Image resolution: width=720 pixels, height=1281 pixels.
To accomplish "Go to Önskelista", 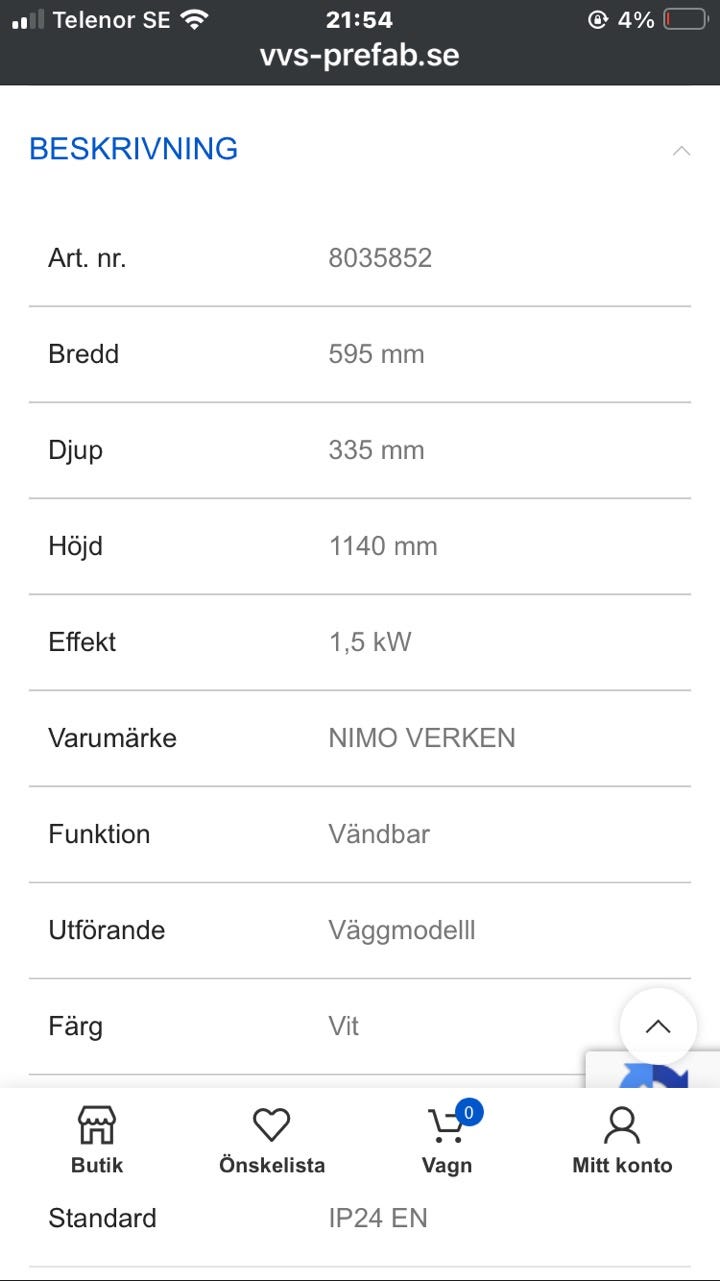I will coord(272,1139).
